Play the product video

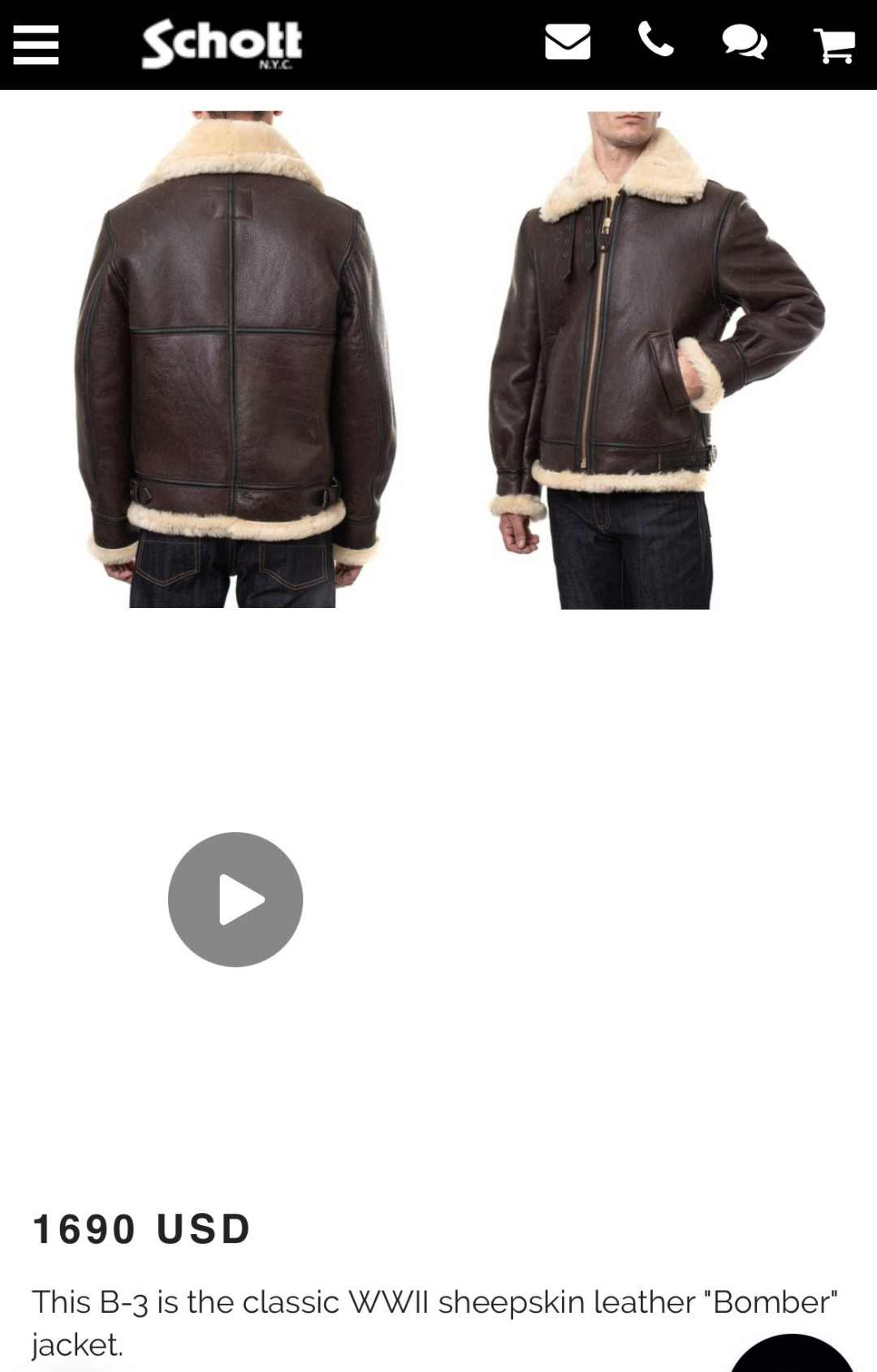coord(235,900)
